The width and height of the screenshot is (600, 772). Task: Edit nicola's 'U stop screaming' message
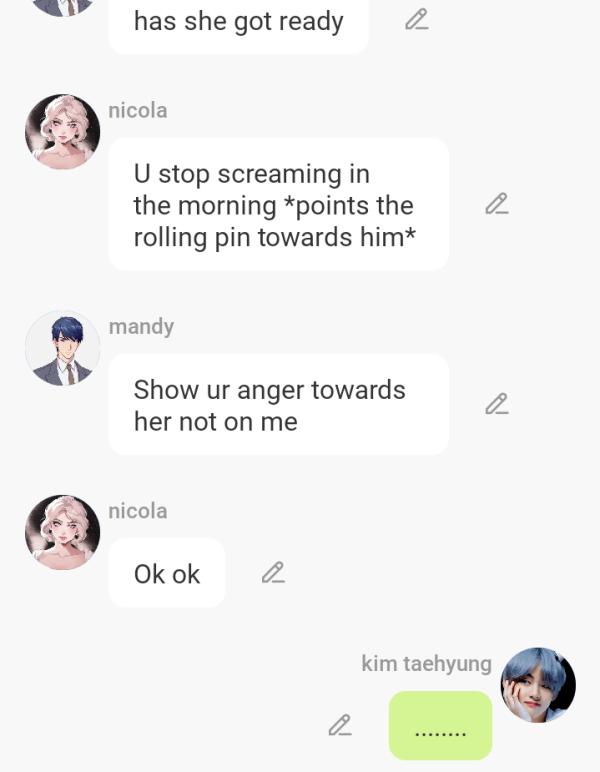coord(497,204)
